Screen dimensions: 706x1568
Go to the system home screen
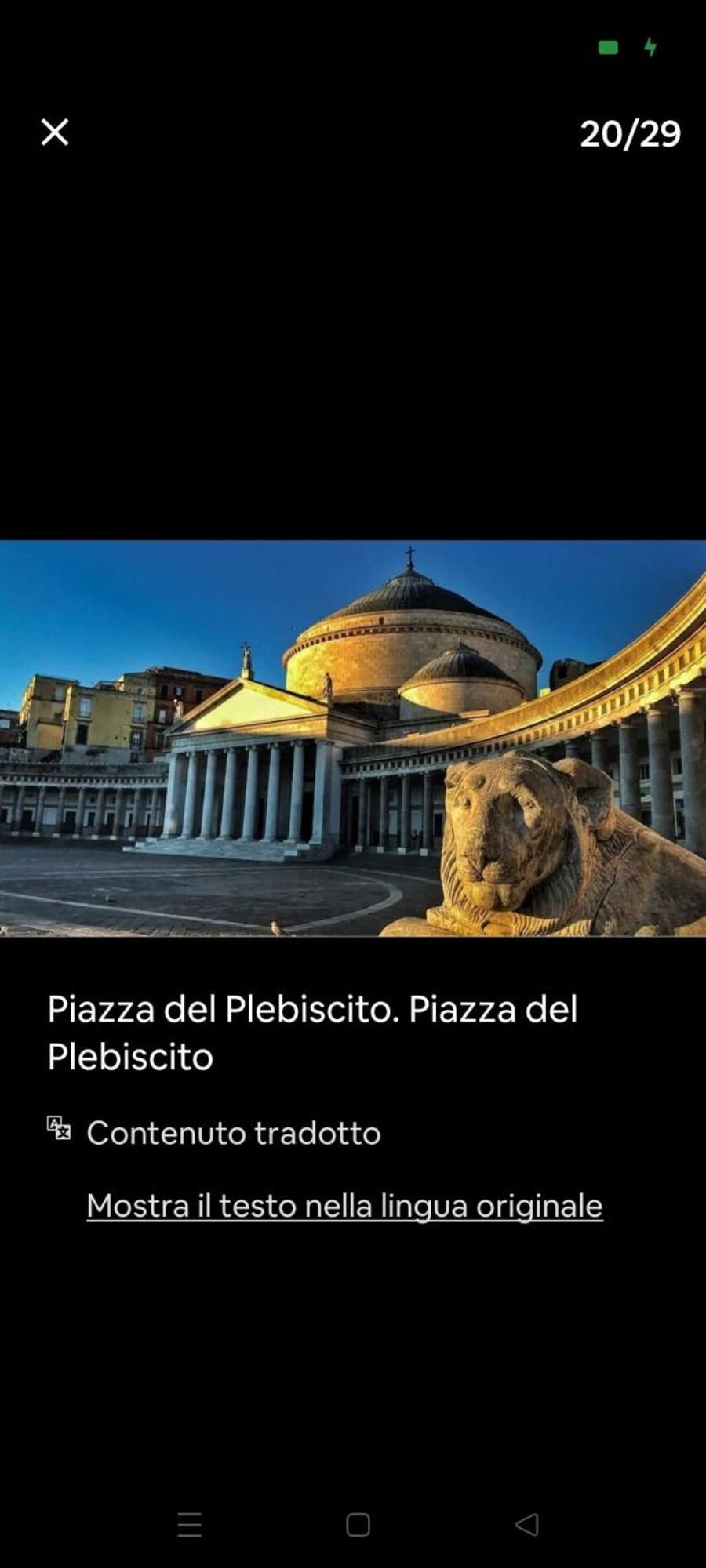coord(358,1524)
